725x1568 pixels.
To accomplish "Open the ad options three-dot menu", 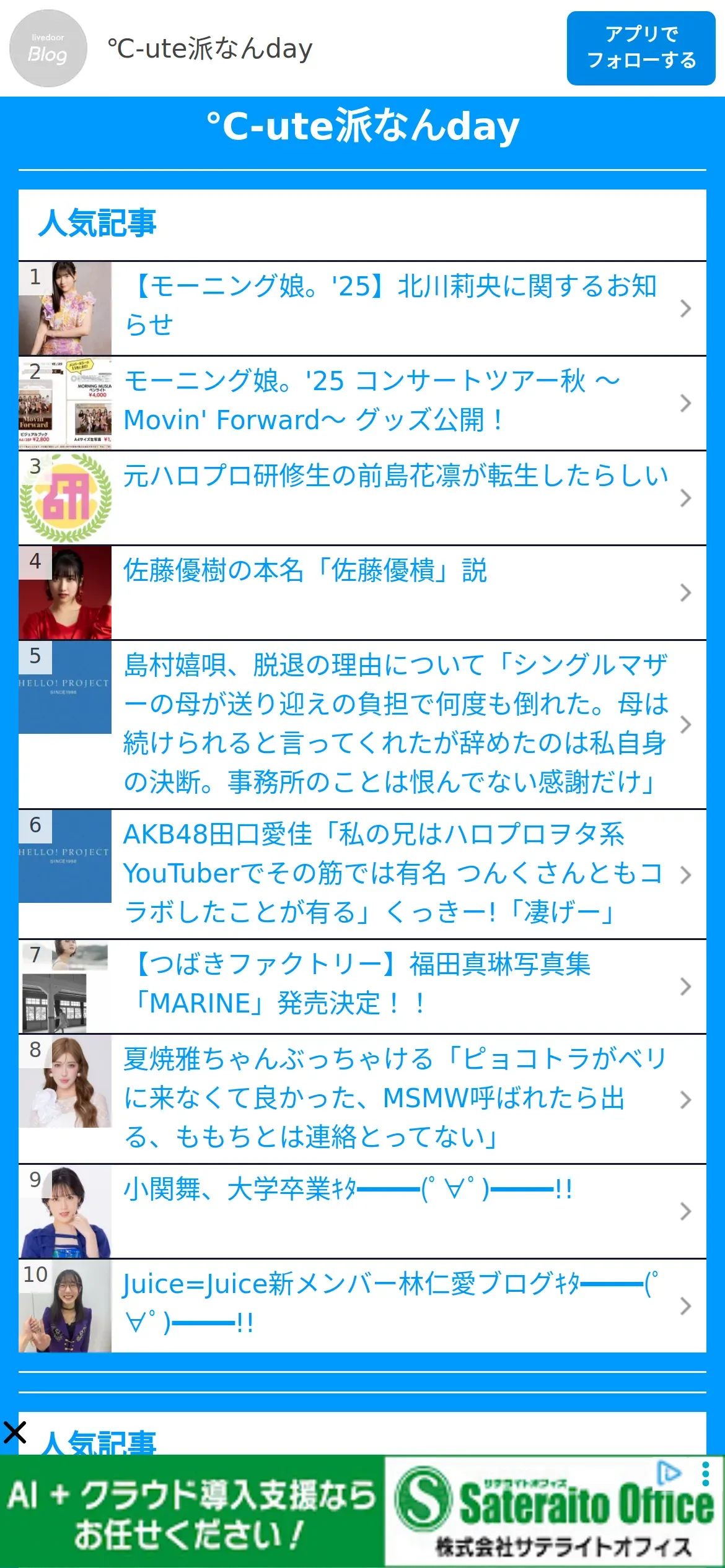I will (705, 1474).
